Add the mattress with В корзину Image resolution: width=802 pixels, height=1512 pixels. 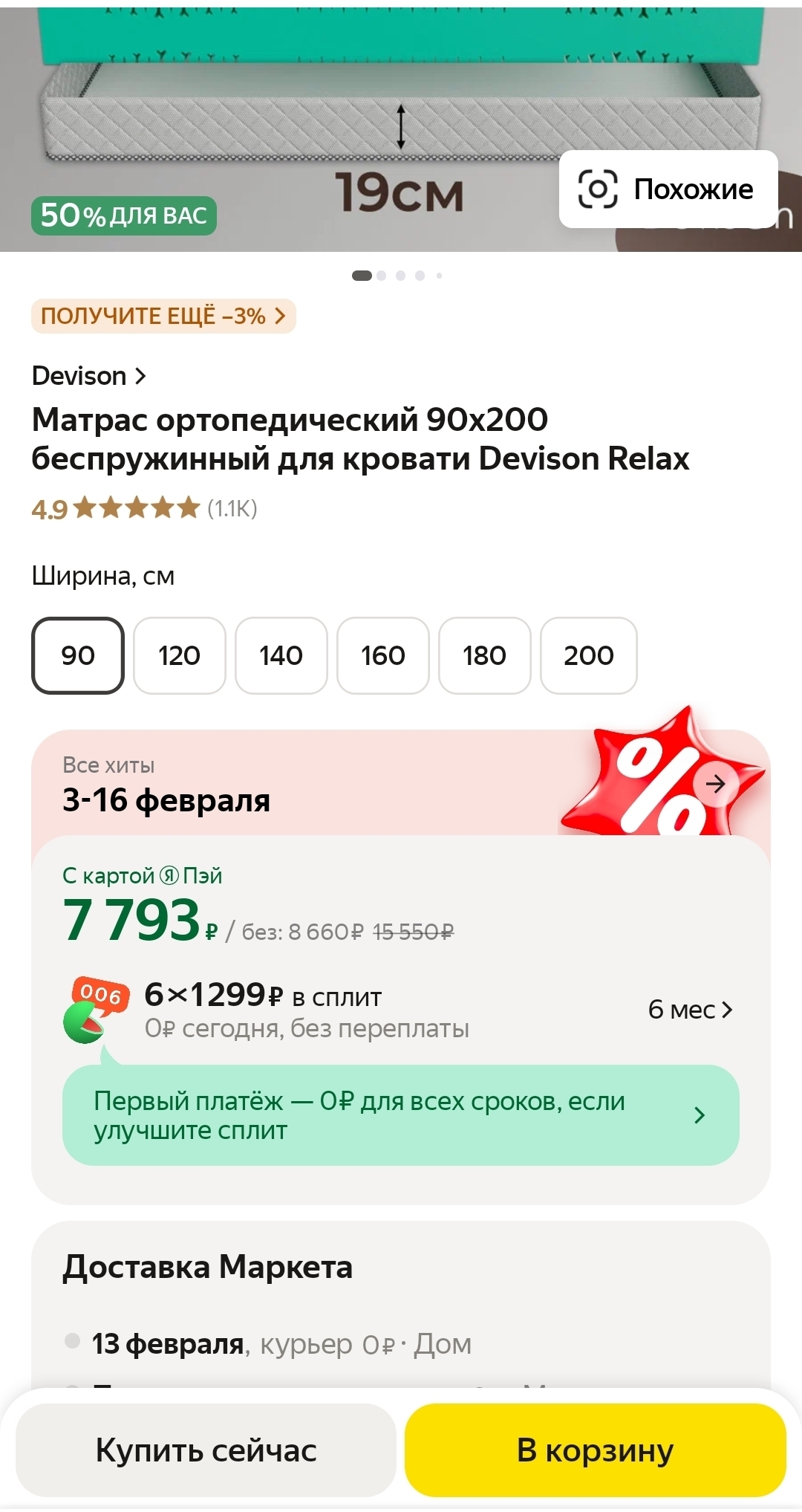[595, 1450]
